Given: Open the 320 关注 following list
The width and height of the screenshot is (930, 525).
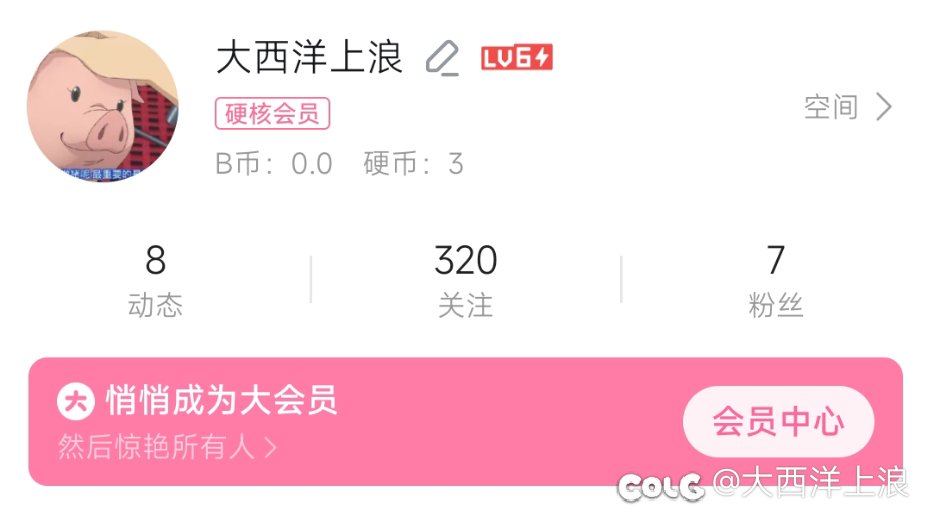Looking at the screenshot, I should 465,279.
